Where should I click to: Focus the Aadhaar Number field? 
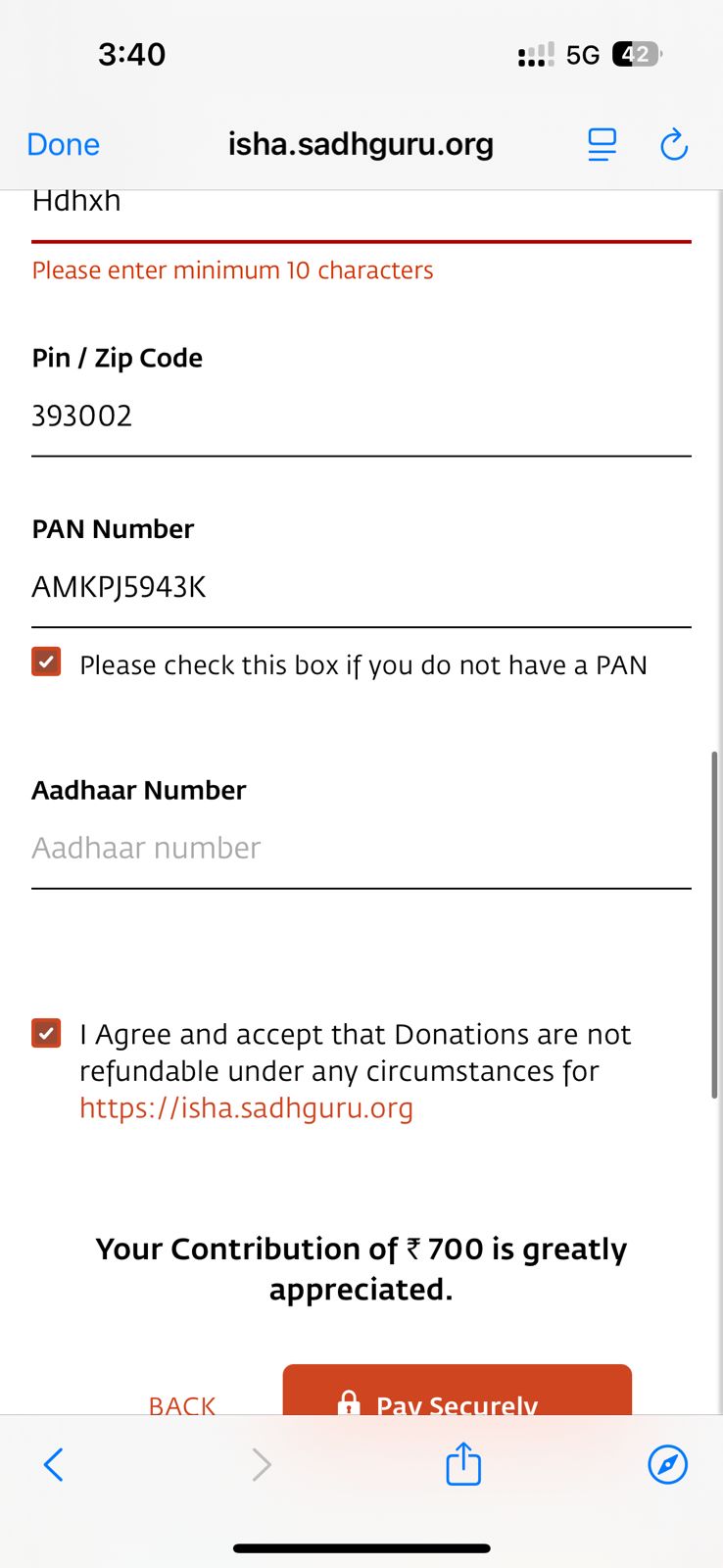coord(361,848)
